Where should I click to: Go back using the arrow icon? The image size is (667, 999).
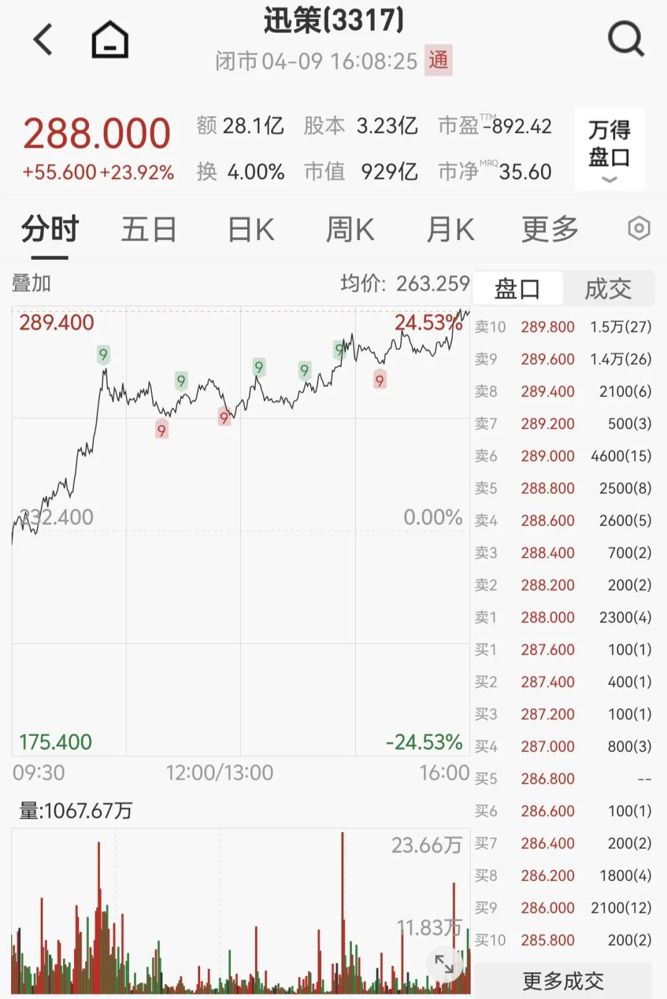point(43,40)
